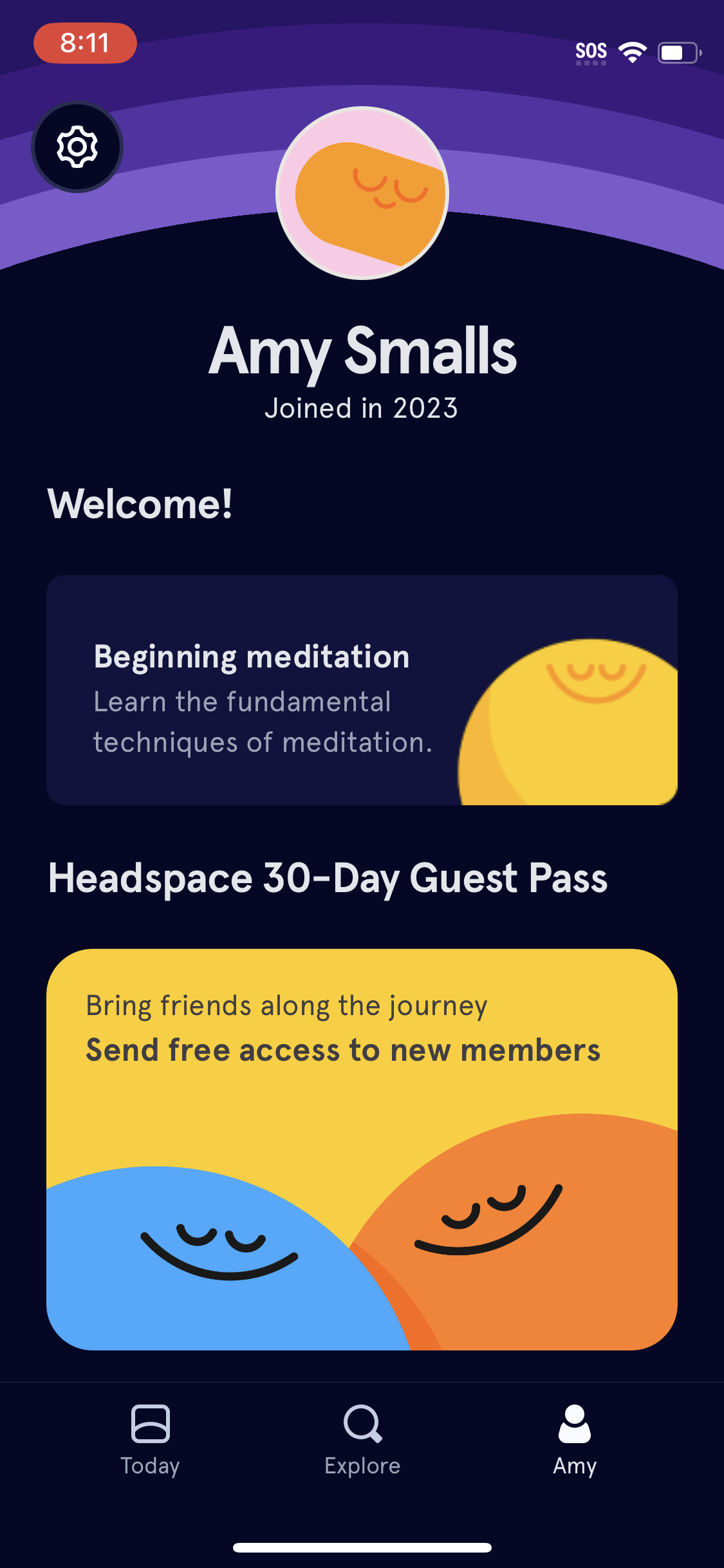
Task: Select the Amy tab label
Action: point(573,1466)
